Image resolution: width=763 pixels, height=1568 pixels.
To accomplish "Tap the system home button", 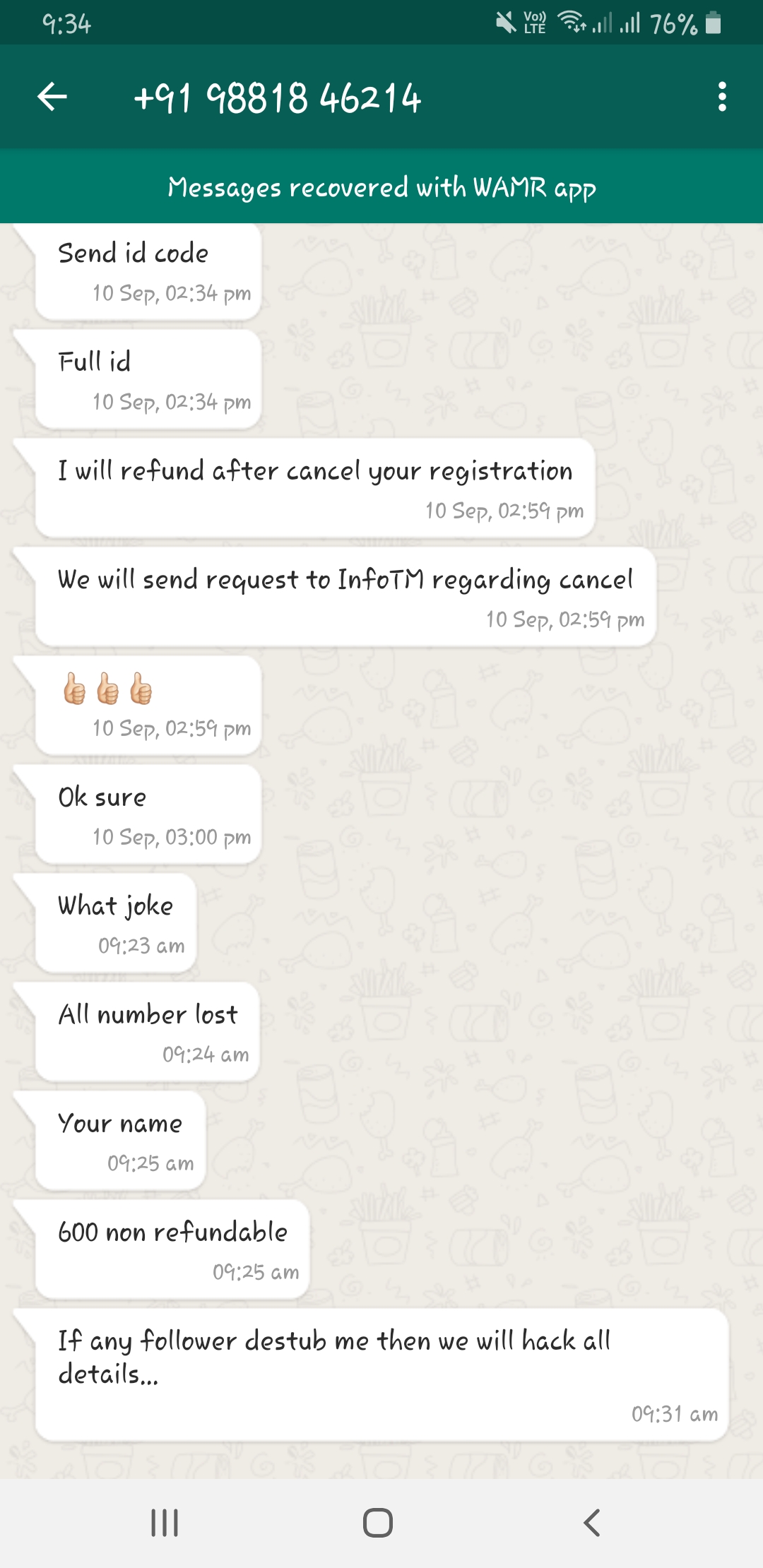I will [378, 1522].
